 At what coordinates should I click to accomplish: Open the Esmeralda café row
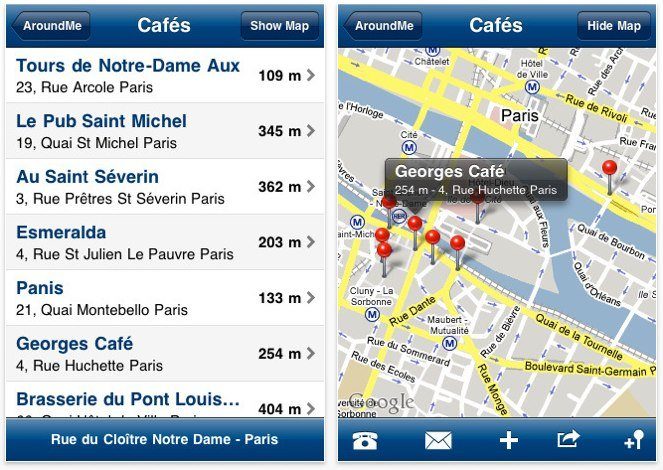coord(165,242)
